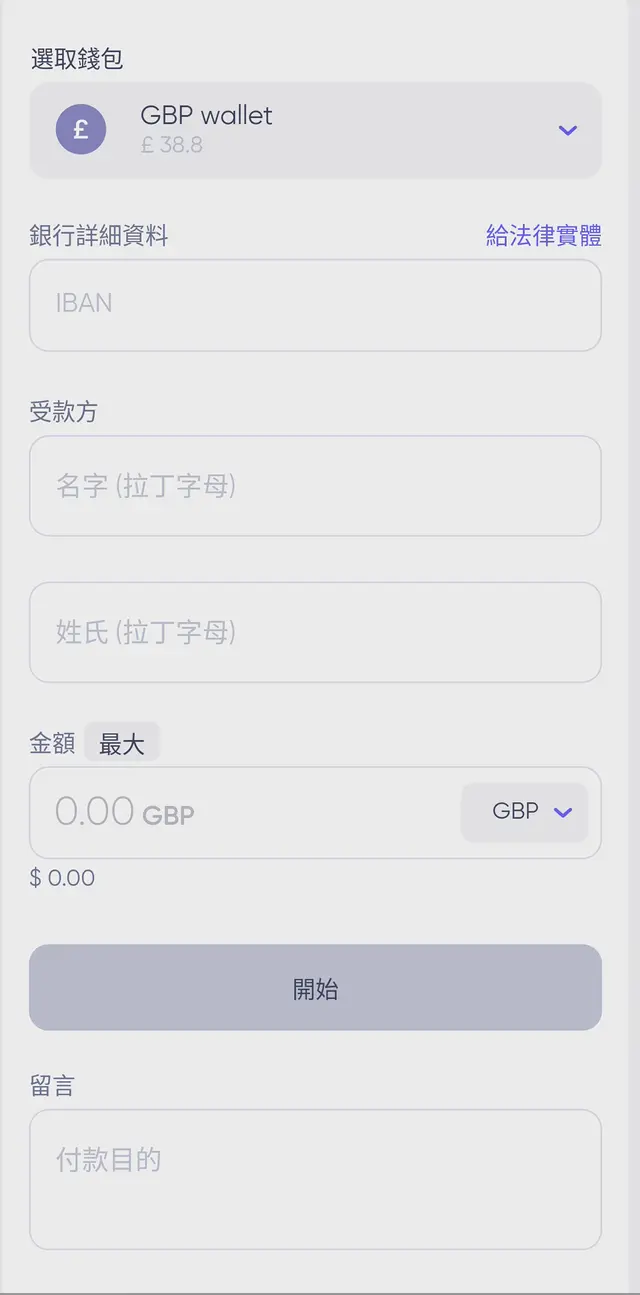Open the 給法律實體 link

543,236
